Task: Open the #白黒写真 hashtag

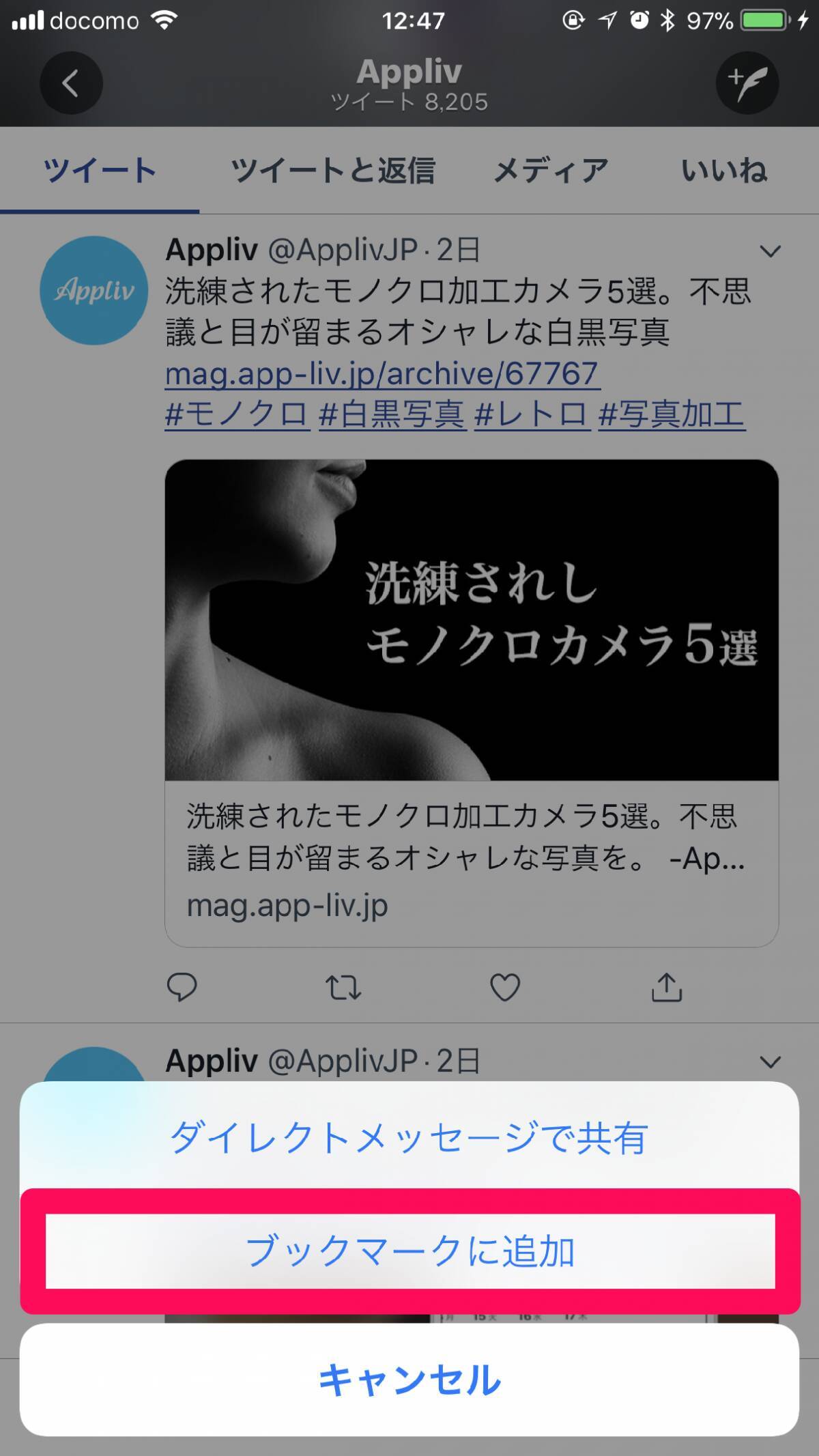Action: coord(392,414)
